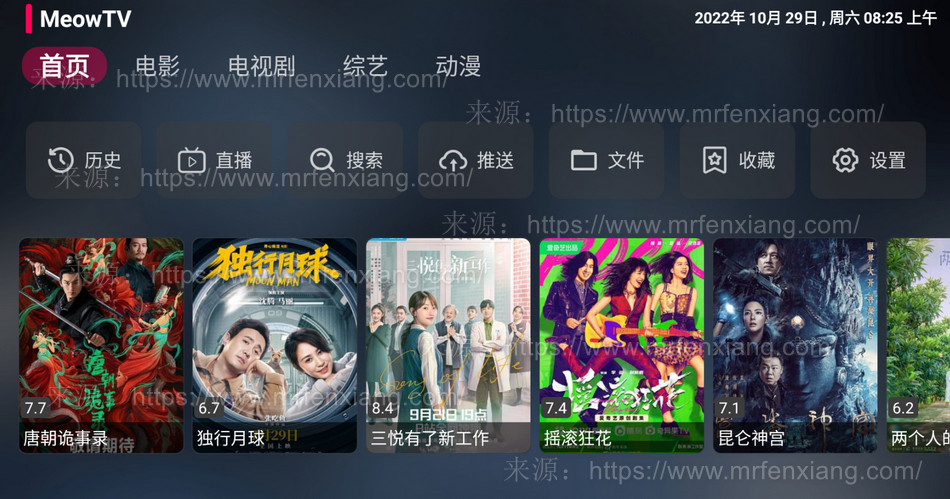Open the 综艺 tab

[364, 67]
